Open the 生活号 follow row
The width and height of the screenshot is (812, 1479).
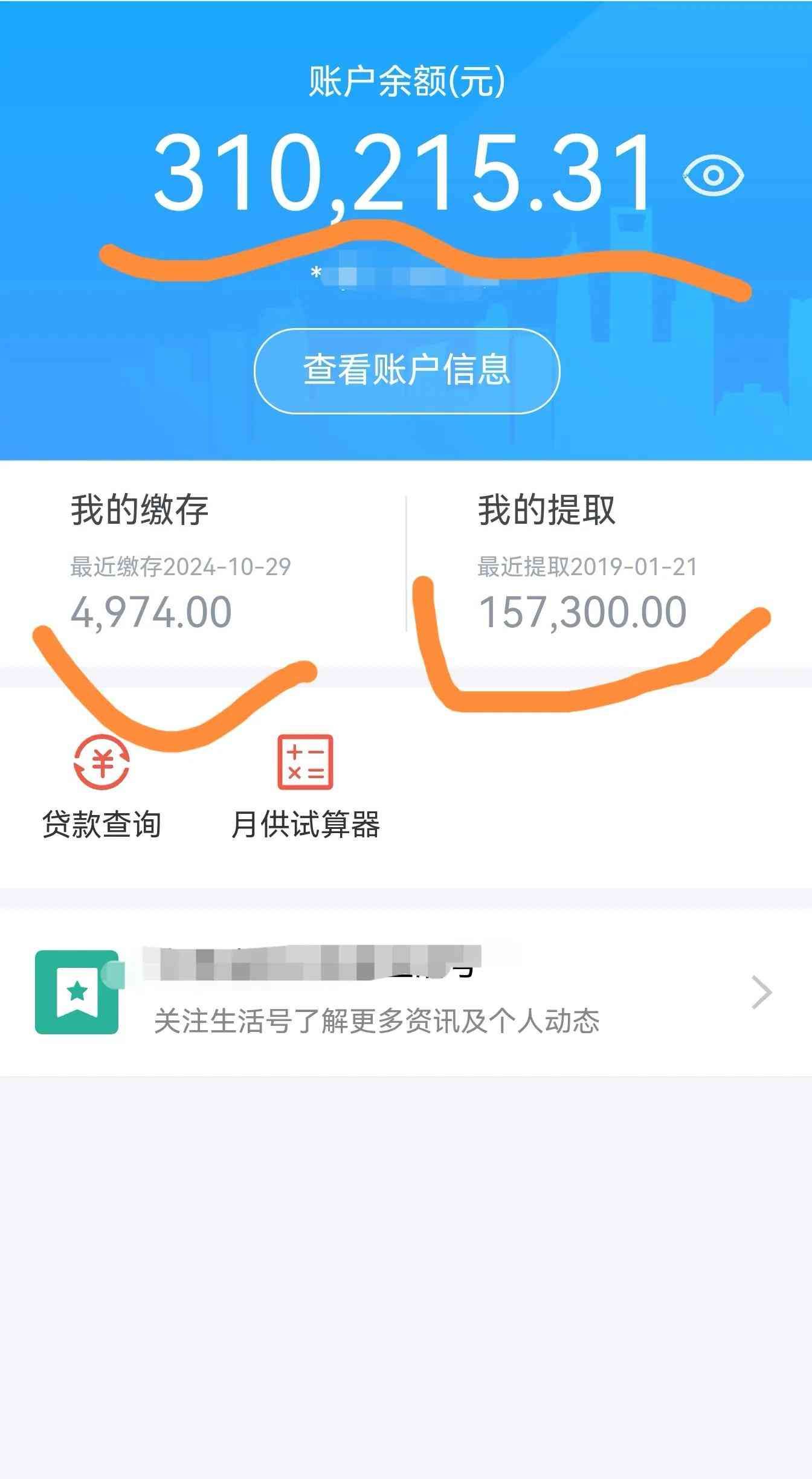coord(406,992)
